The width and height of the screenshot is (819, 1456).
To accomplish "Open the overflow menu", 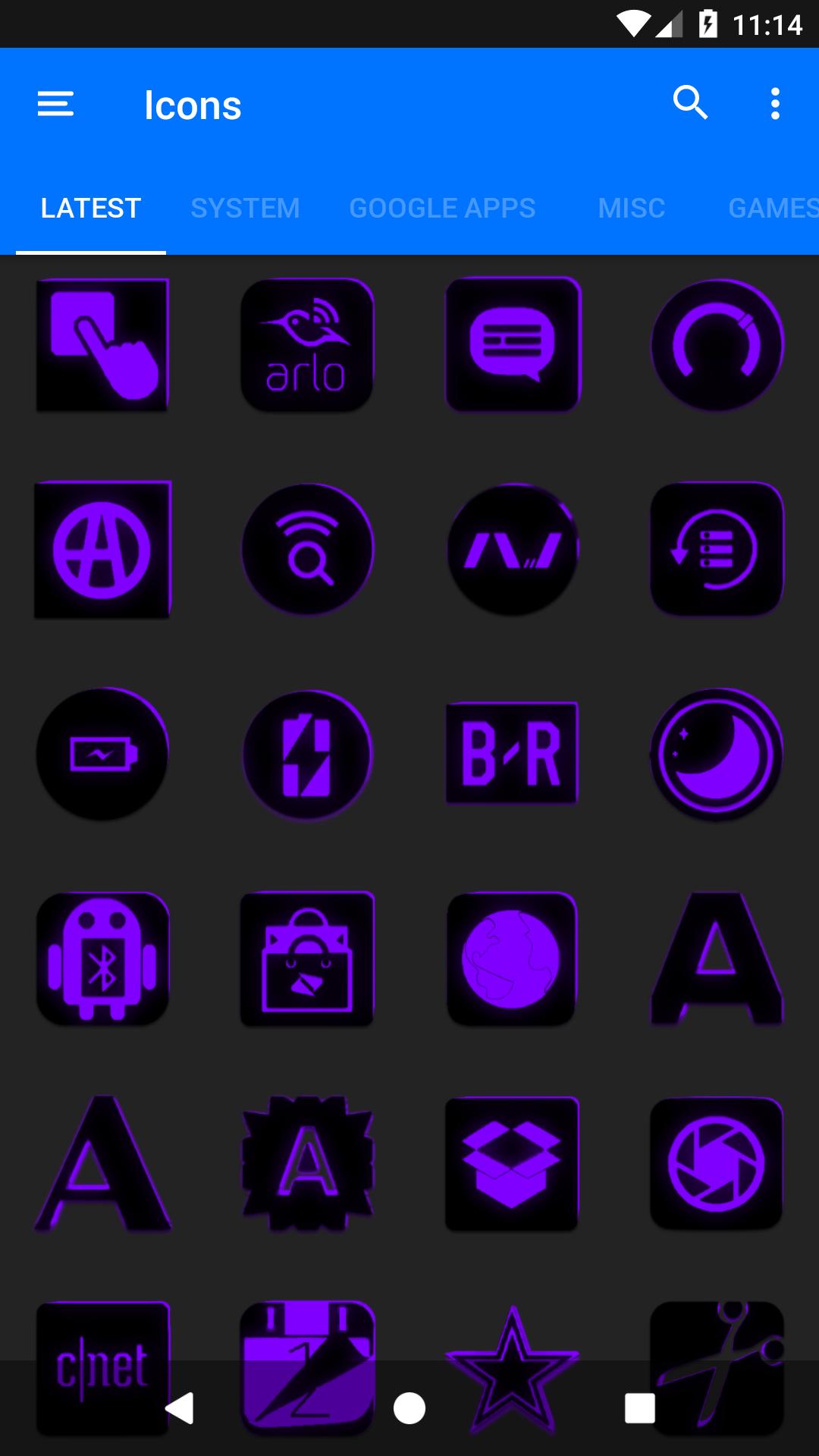I will (774, 104).
